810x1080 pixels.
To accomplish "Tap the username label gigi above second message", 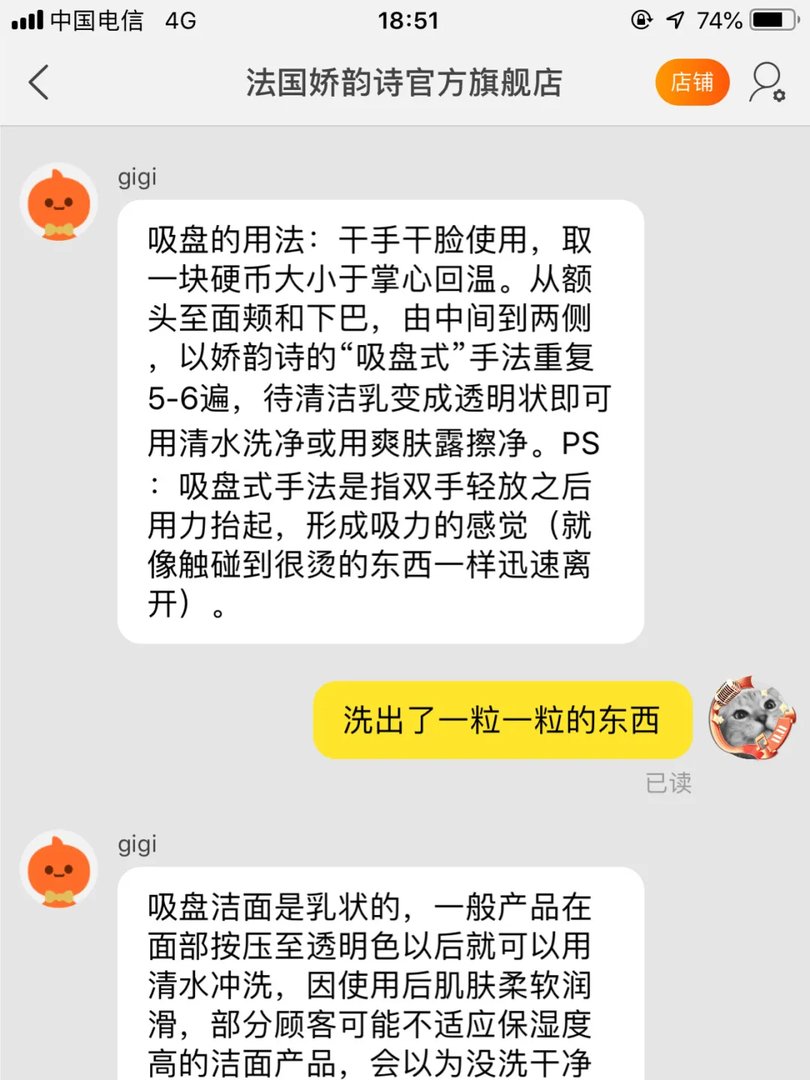I will (137, 844).
